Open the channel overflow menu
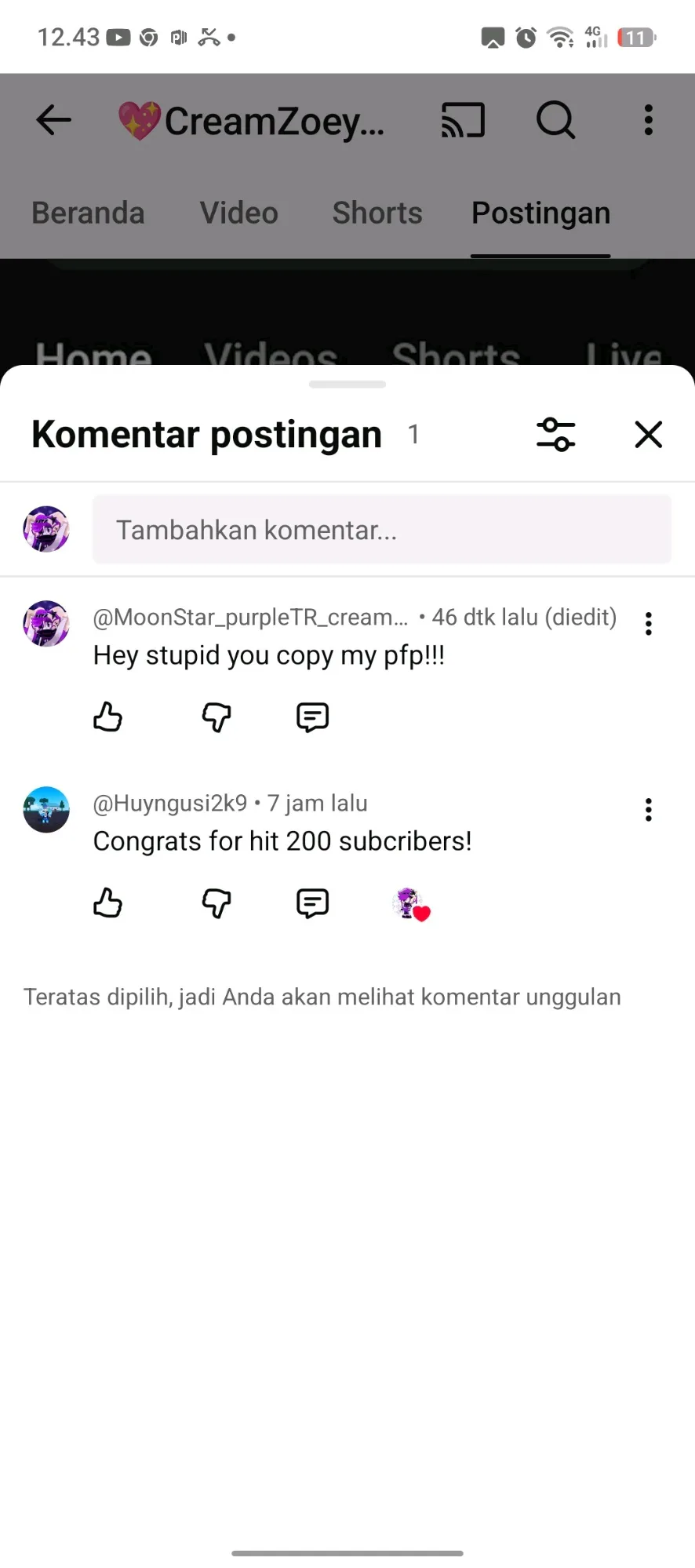 (648, 120)
